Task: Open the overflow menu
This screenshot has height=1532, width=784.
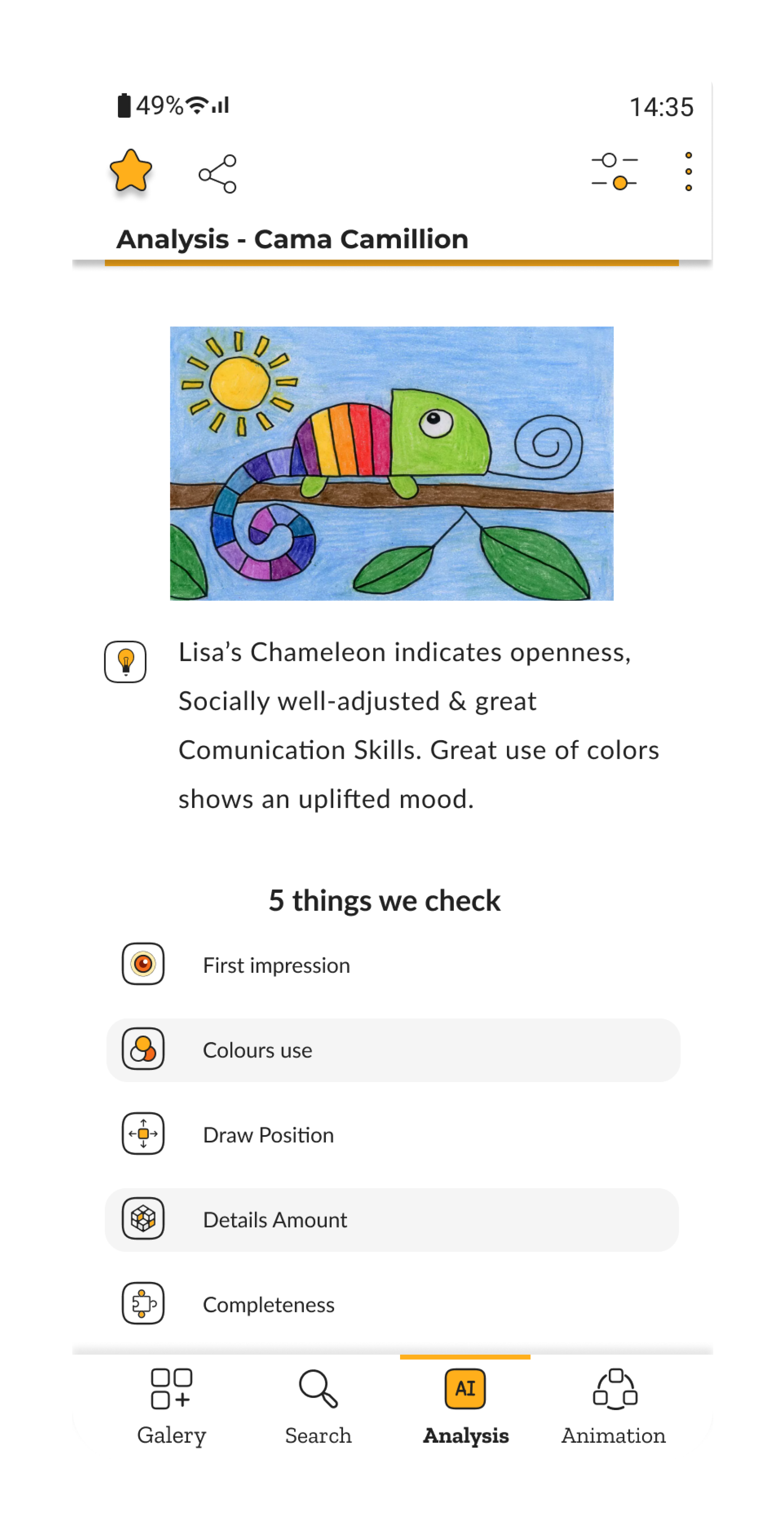Action: pyautogui.click(x=688, y=172)
